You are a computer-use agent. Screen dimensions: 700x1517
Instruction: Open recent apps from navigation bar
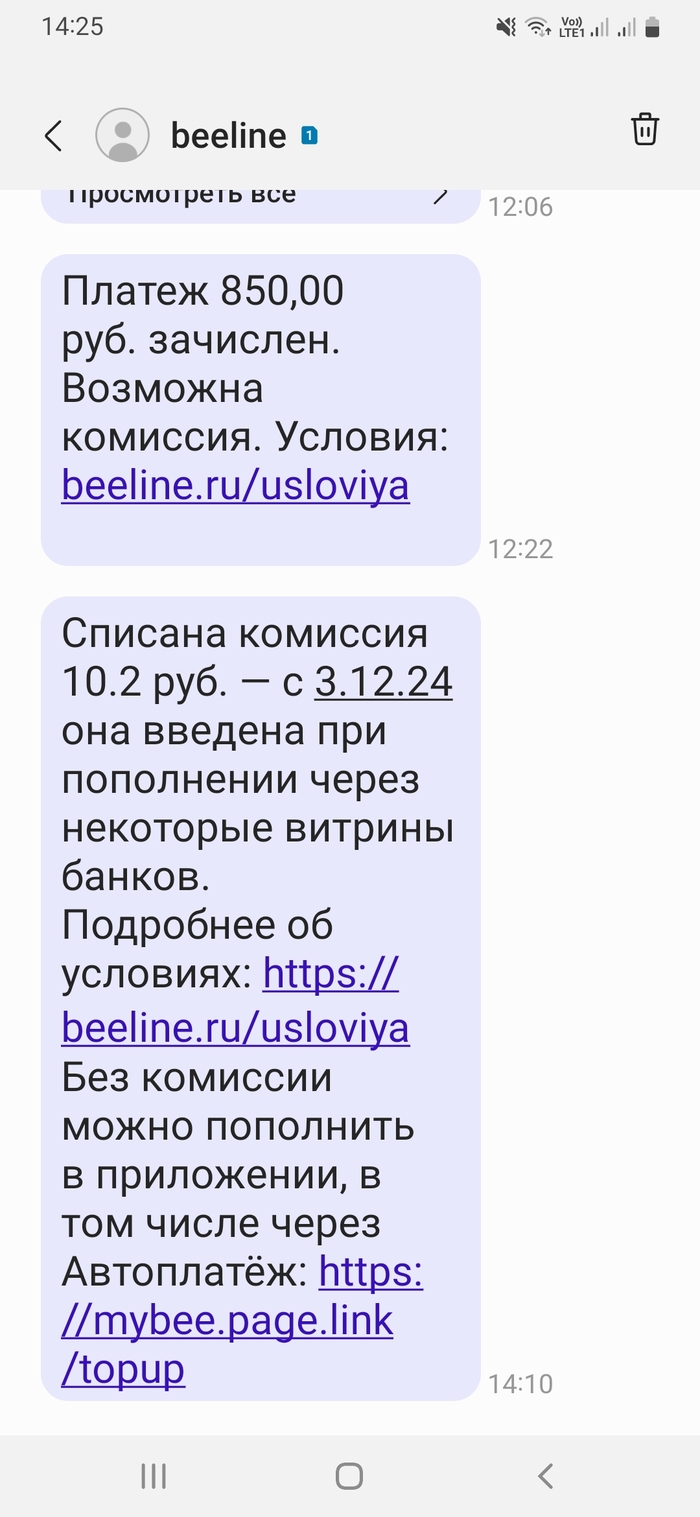[153, 1475]
